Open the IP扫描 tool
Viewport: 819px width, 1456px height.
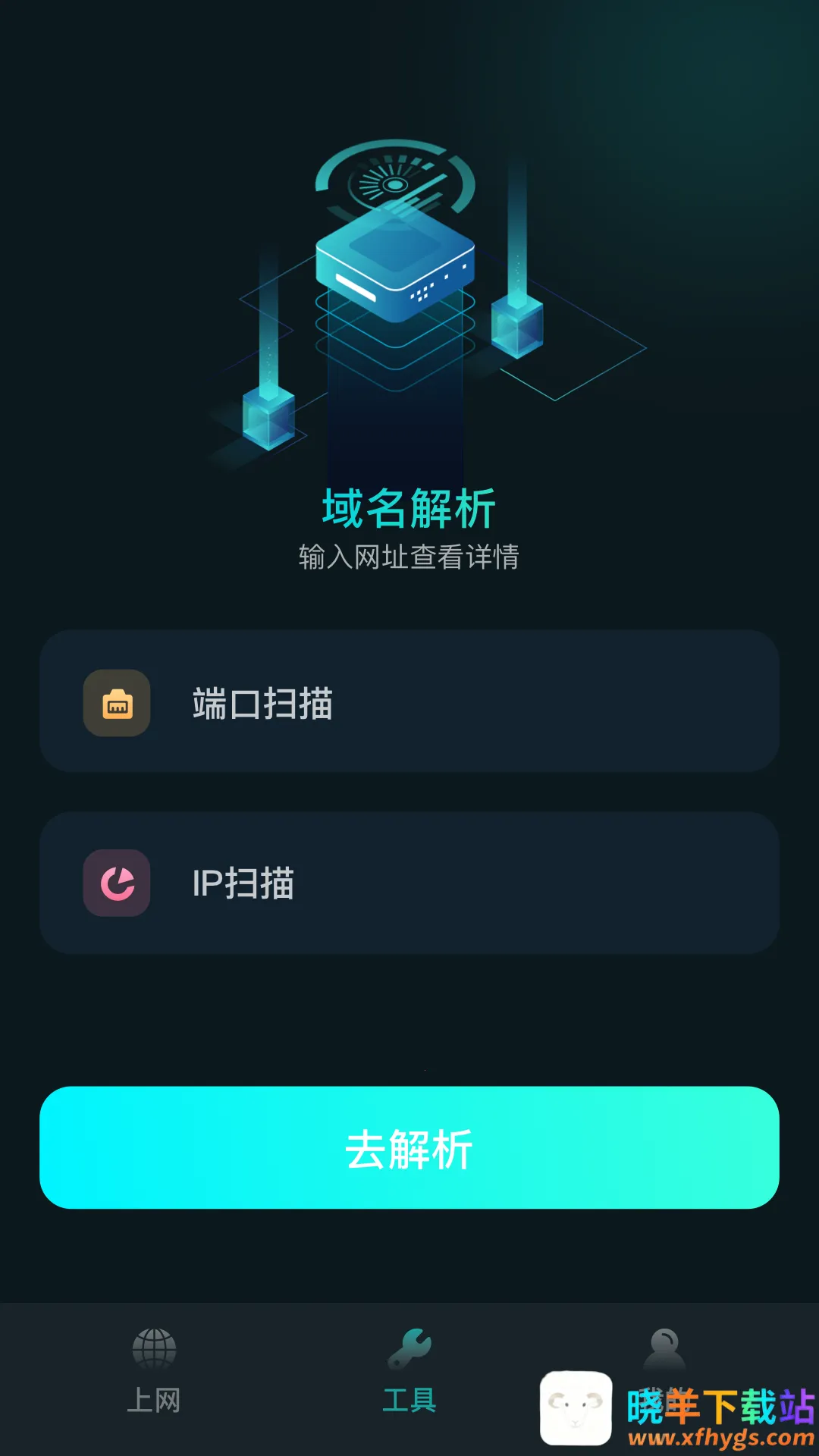(x=409, y=883)
